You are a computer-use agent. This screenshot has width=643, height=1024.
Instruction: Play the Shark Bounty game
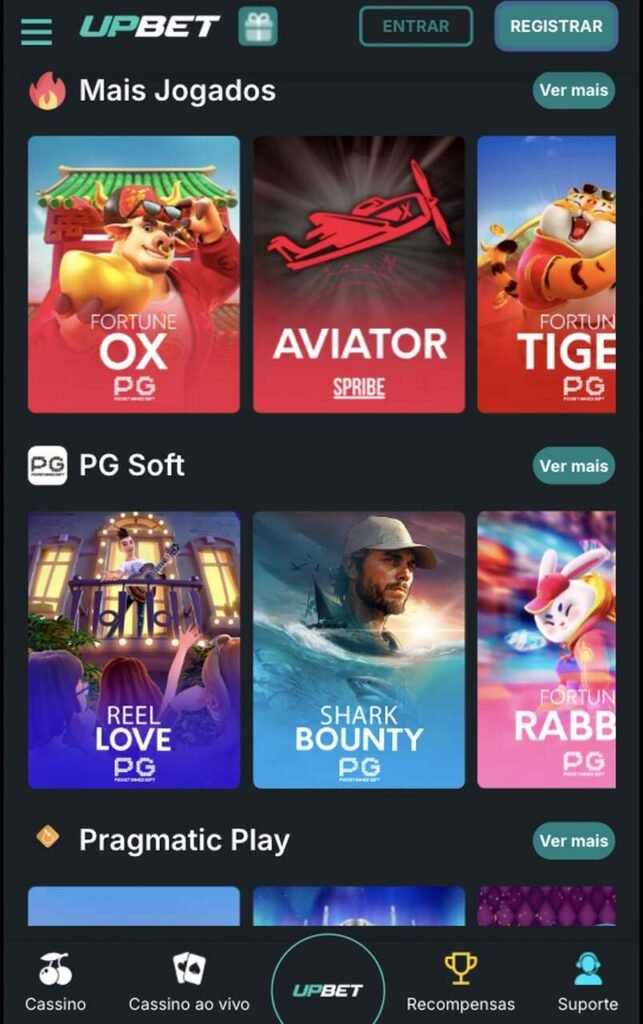coord(359,650)
